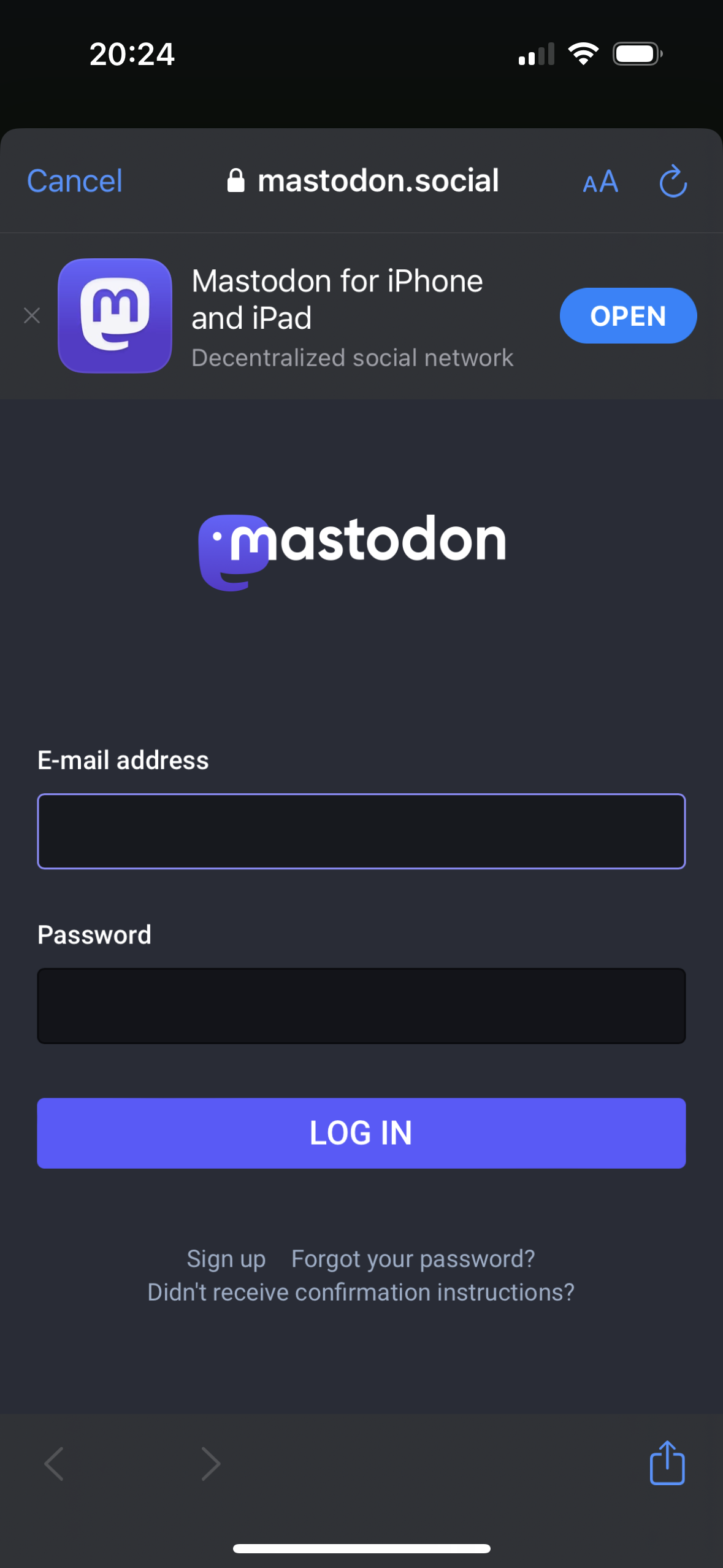
Task: Open the AA reader options menu
Action: pyautogui.click(x=600, y=182)
